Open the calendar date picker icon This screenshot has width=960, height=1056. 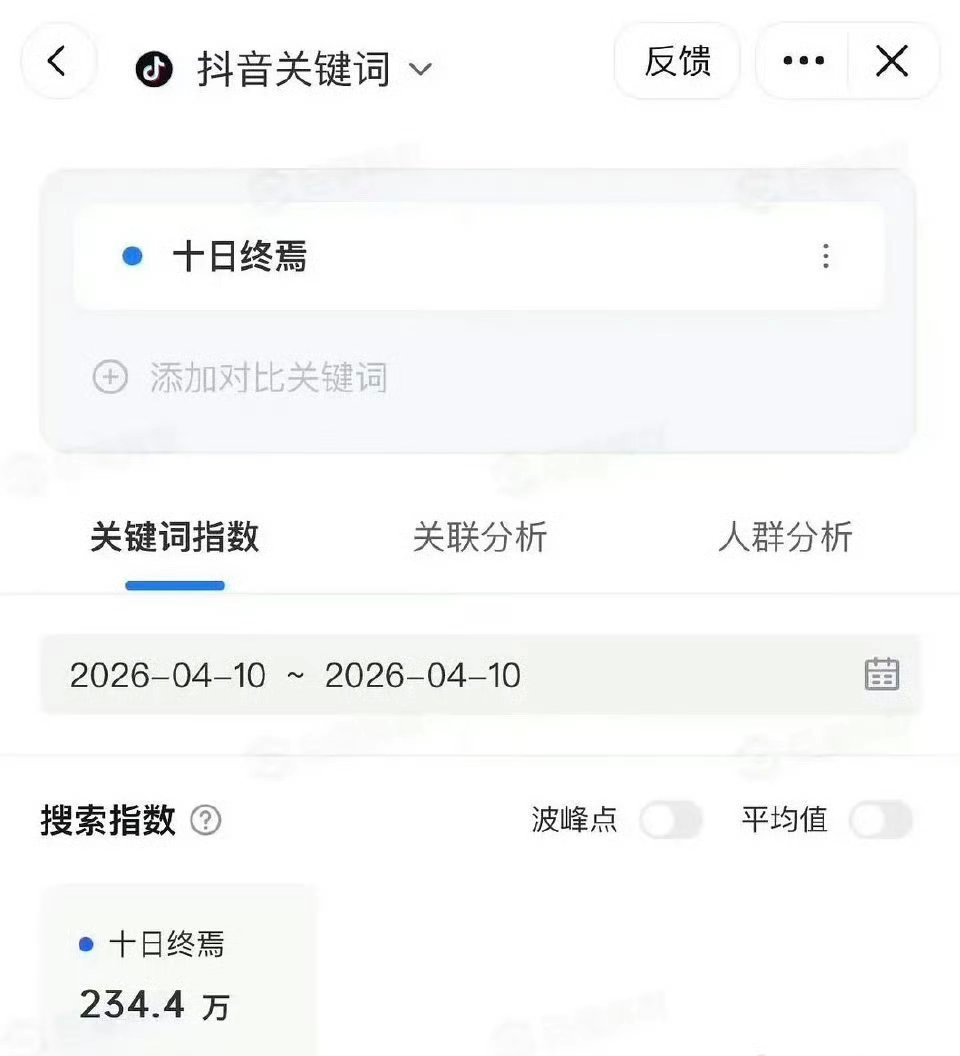point(881,674)
